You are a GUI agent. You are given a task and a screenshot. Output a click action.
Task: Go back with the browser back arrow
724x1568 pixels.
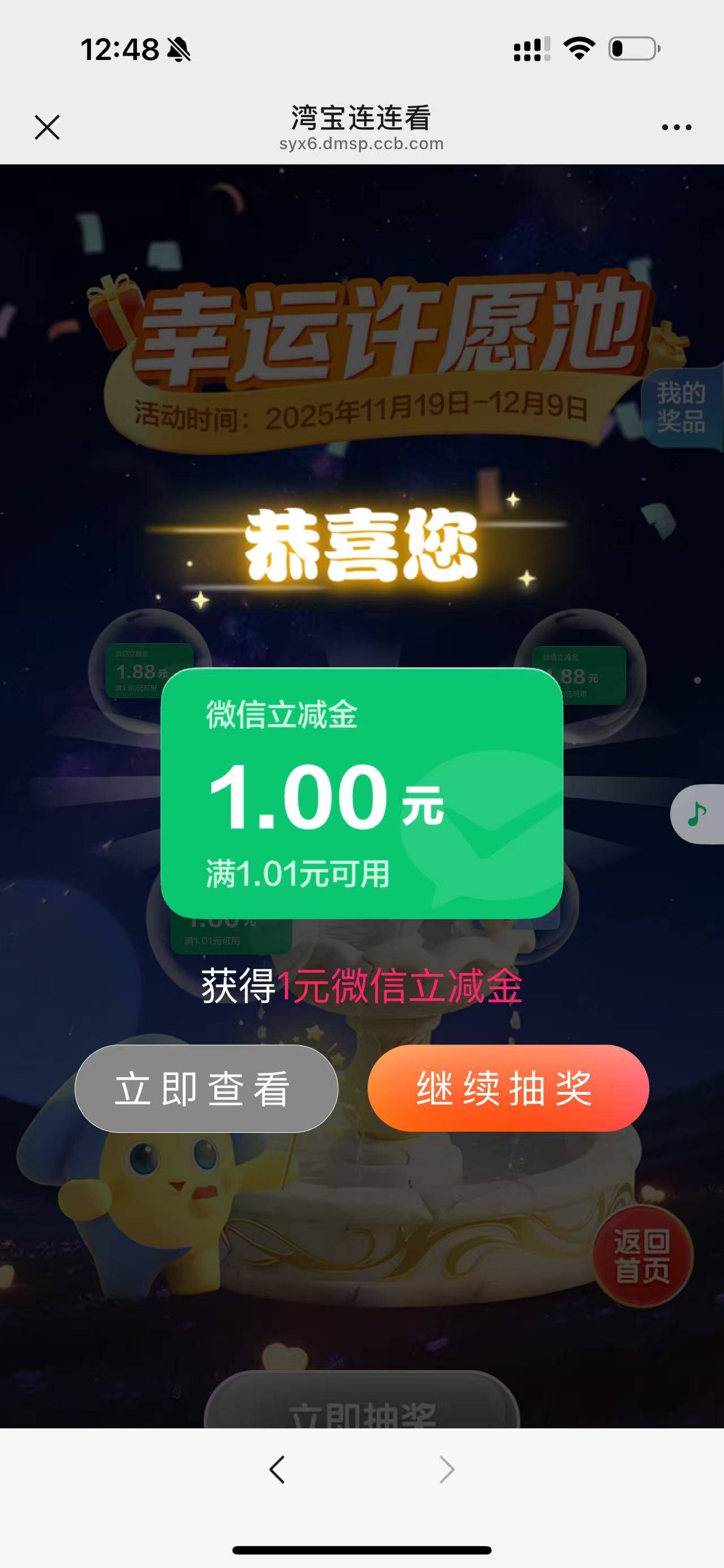click(277, 1470)
